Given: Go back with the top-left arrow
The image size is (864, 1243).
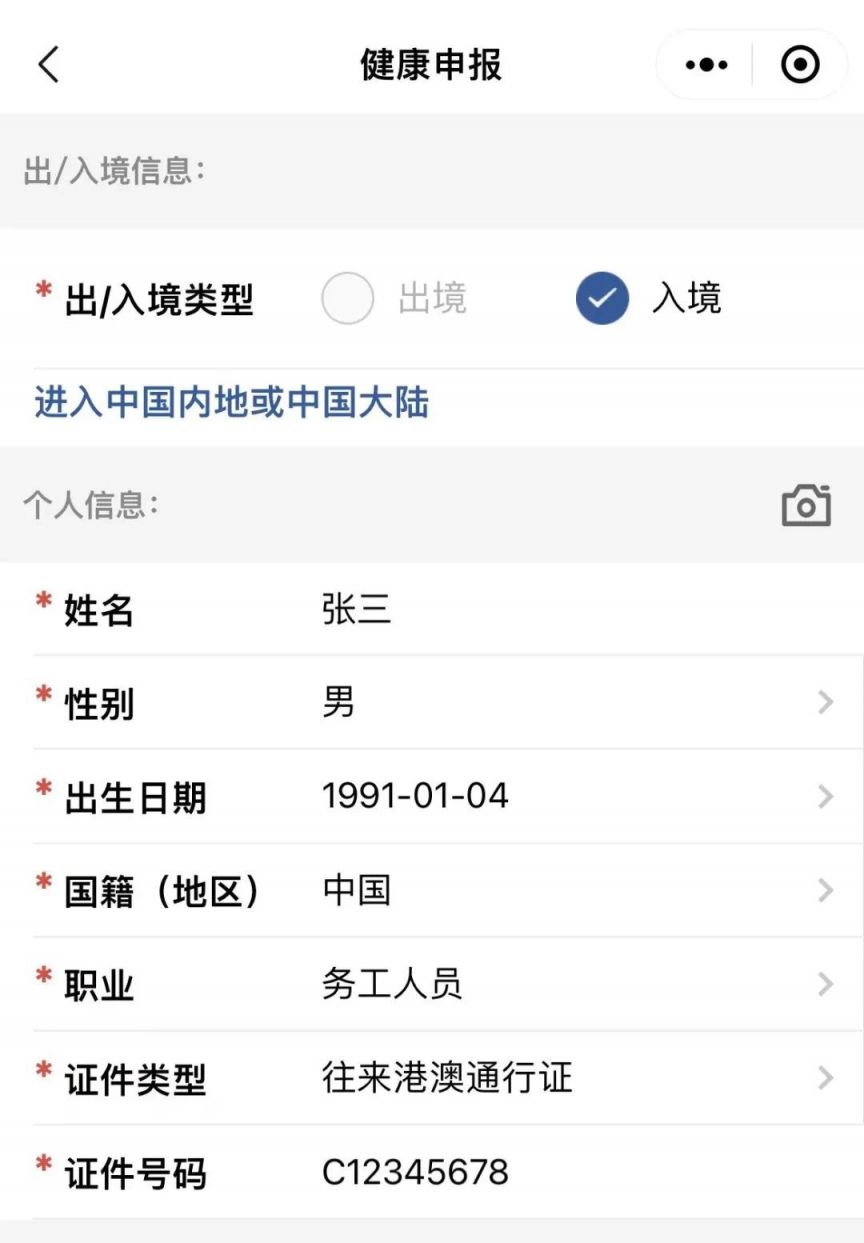Looking at the screenshot, I should pyautogui.click(x=48, y=65).
